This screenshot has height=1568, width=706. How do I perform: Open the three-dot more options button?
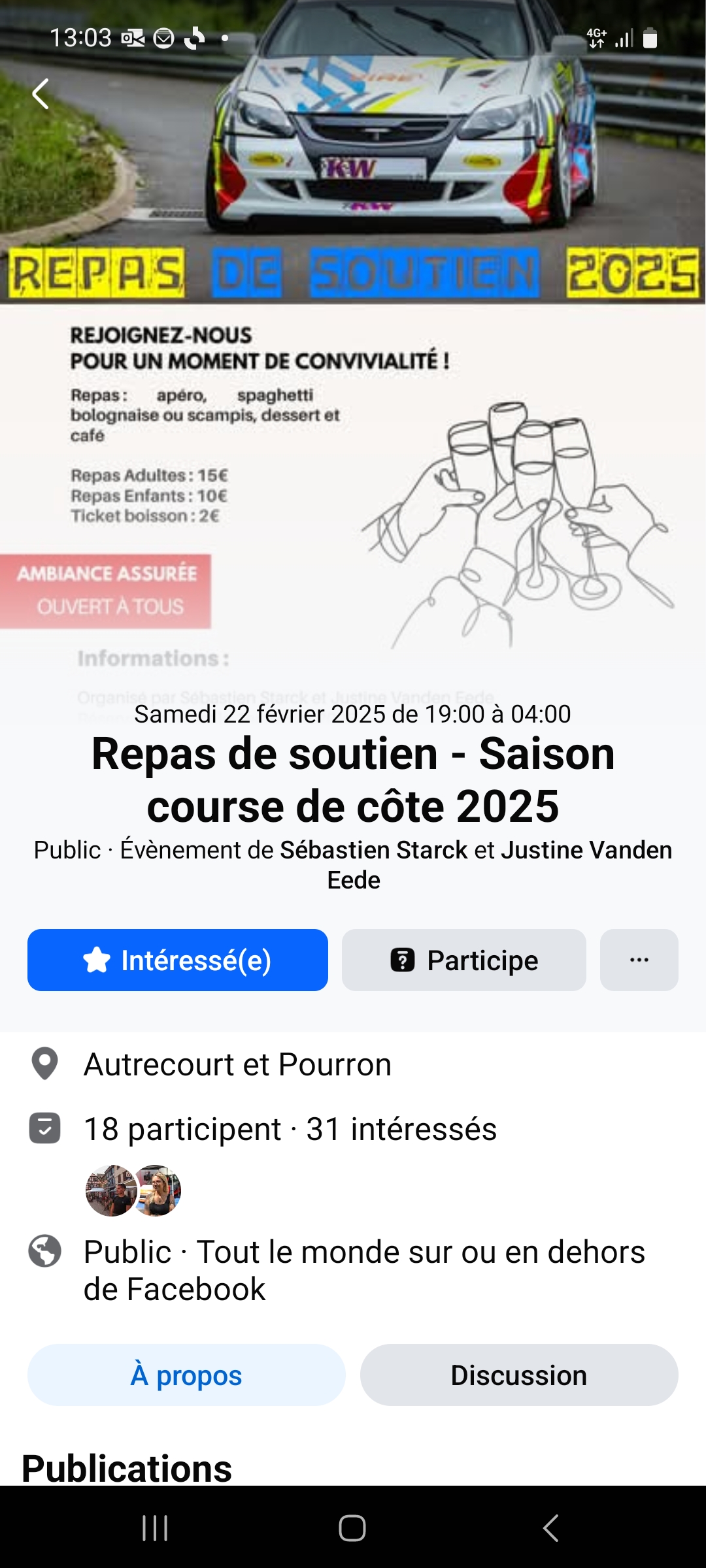639,960
